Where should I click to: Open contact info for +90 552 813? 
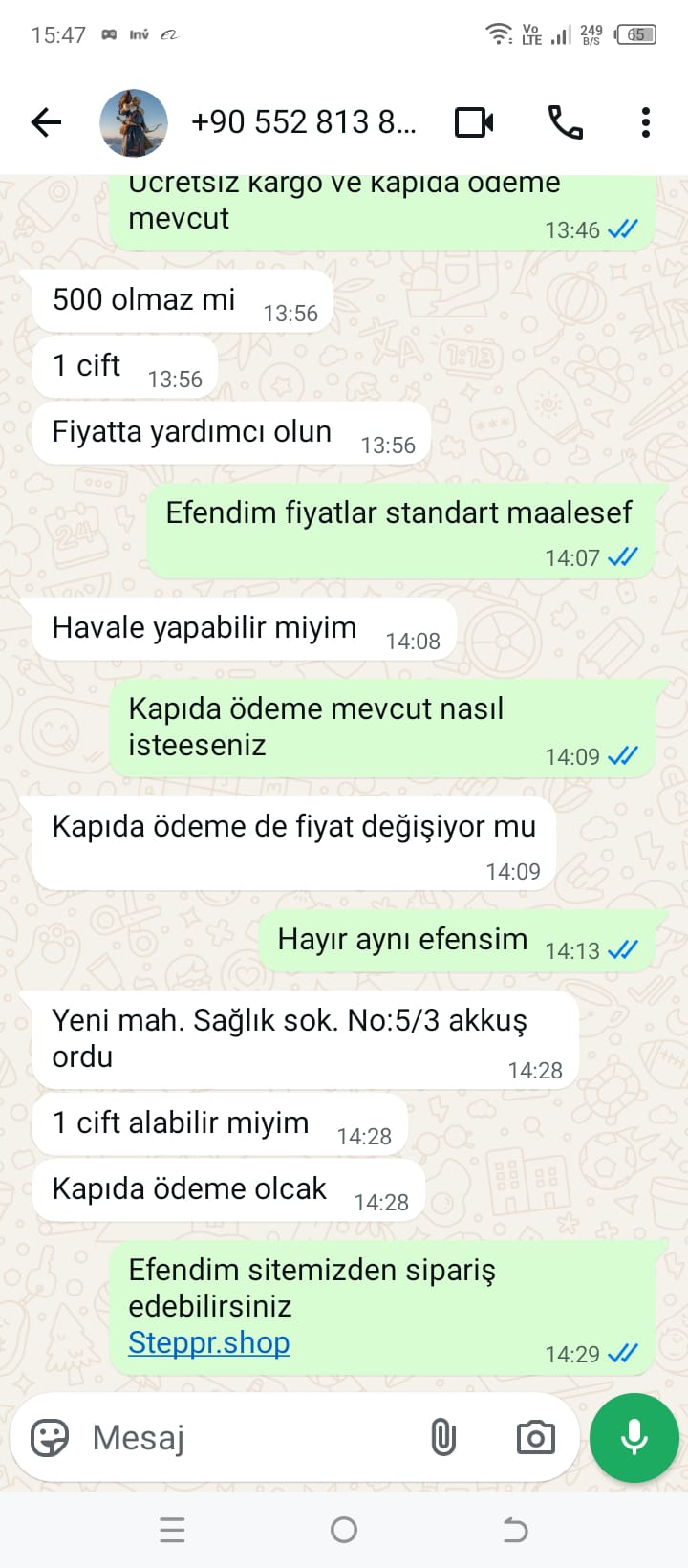coord(304,122)
